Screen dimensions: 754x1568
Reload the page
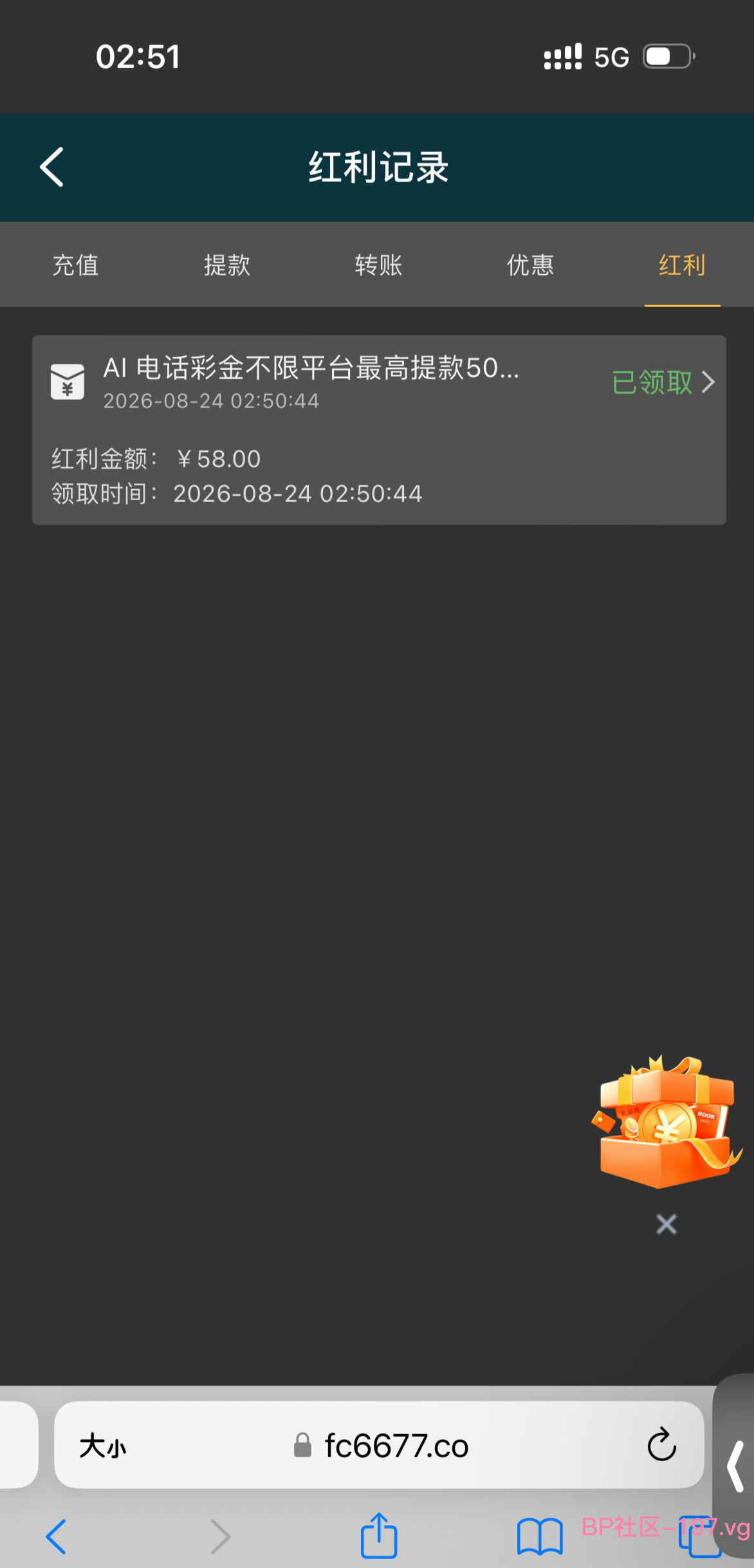point(661,1446)
